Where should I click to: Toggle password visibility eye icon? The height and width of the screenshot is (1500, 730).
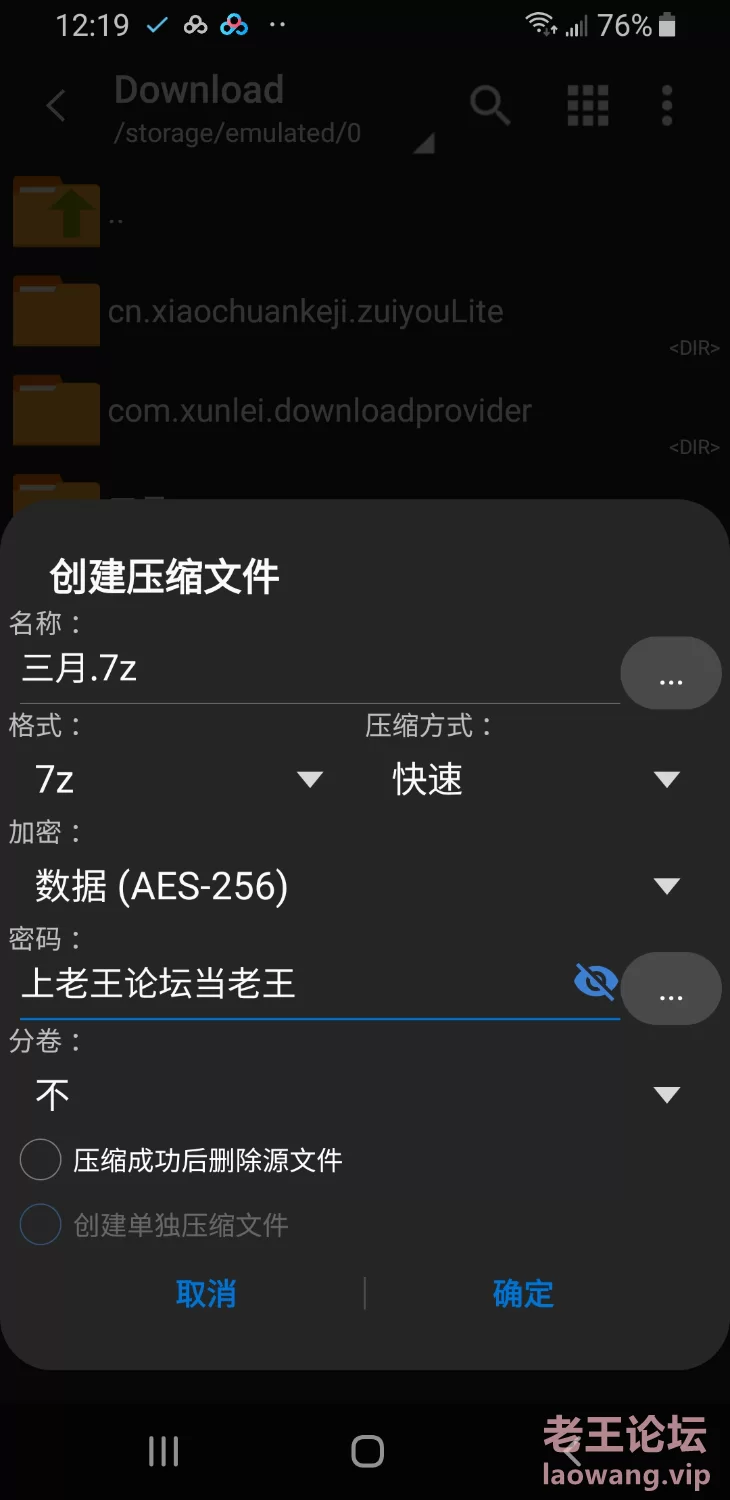click(x=595, y=982)
